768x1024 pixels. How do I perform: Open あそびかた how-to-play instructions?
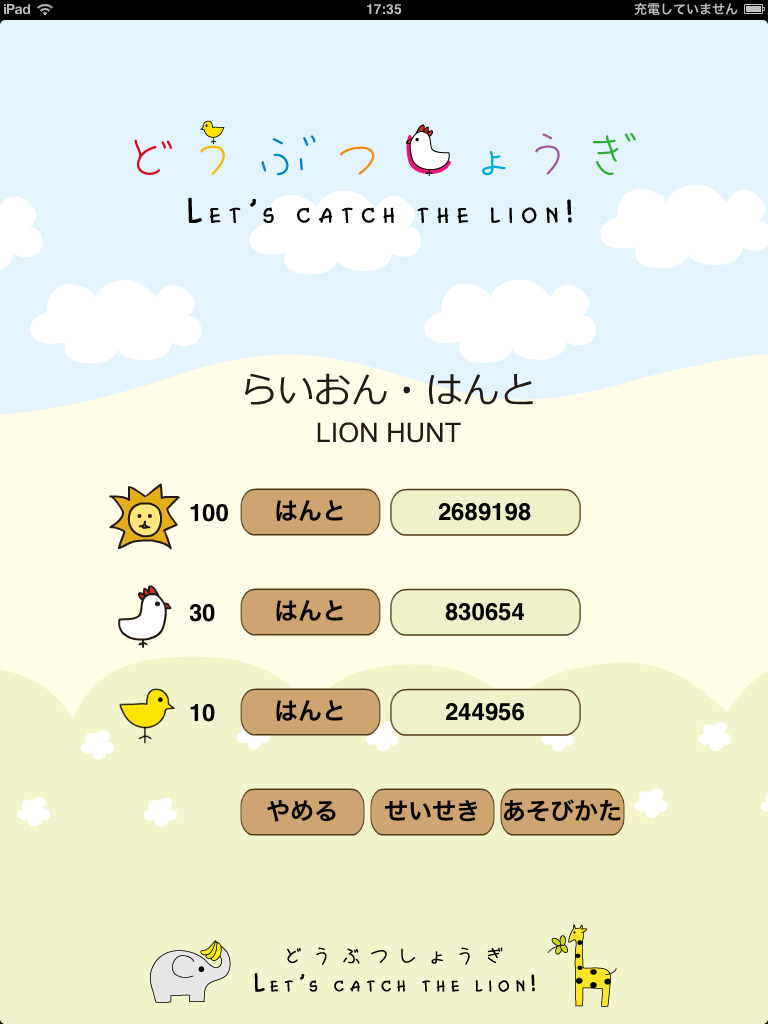click(x=562, y=812)
